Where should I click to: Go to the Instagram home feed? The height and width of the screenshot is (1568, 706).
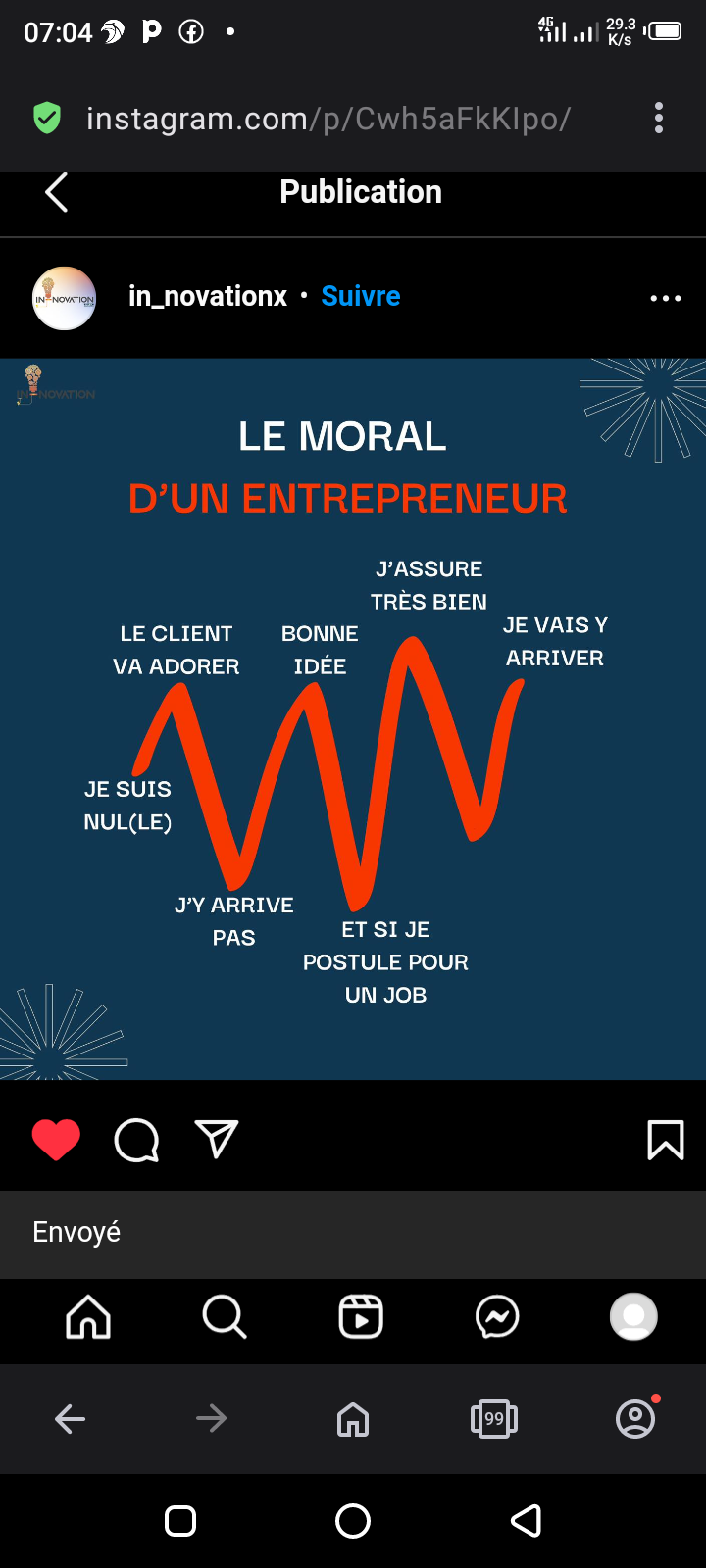coord(88,1317)
